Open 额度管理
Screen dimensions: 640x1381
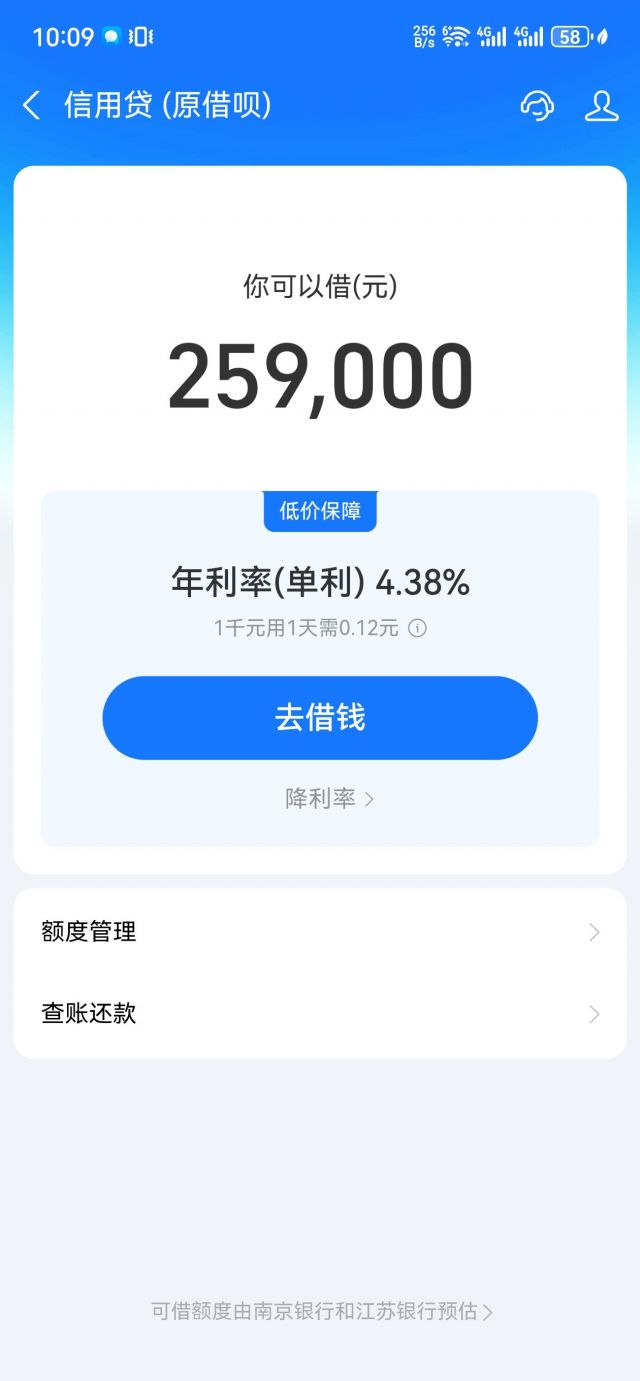pyautogui.click(x=320, y=932)
